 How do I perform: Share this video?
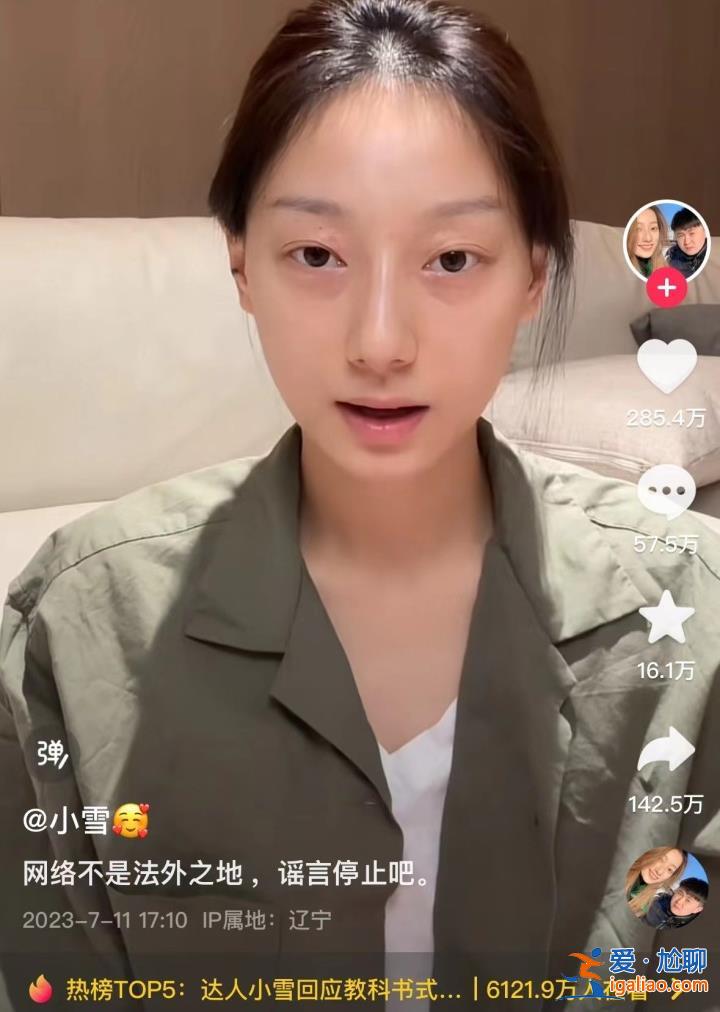point(666,750)
